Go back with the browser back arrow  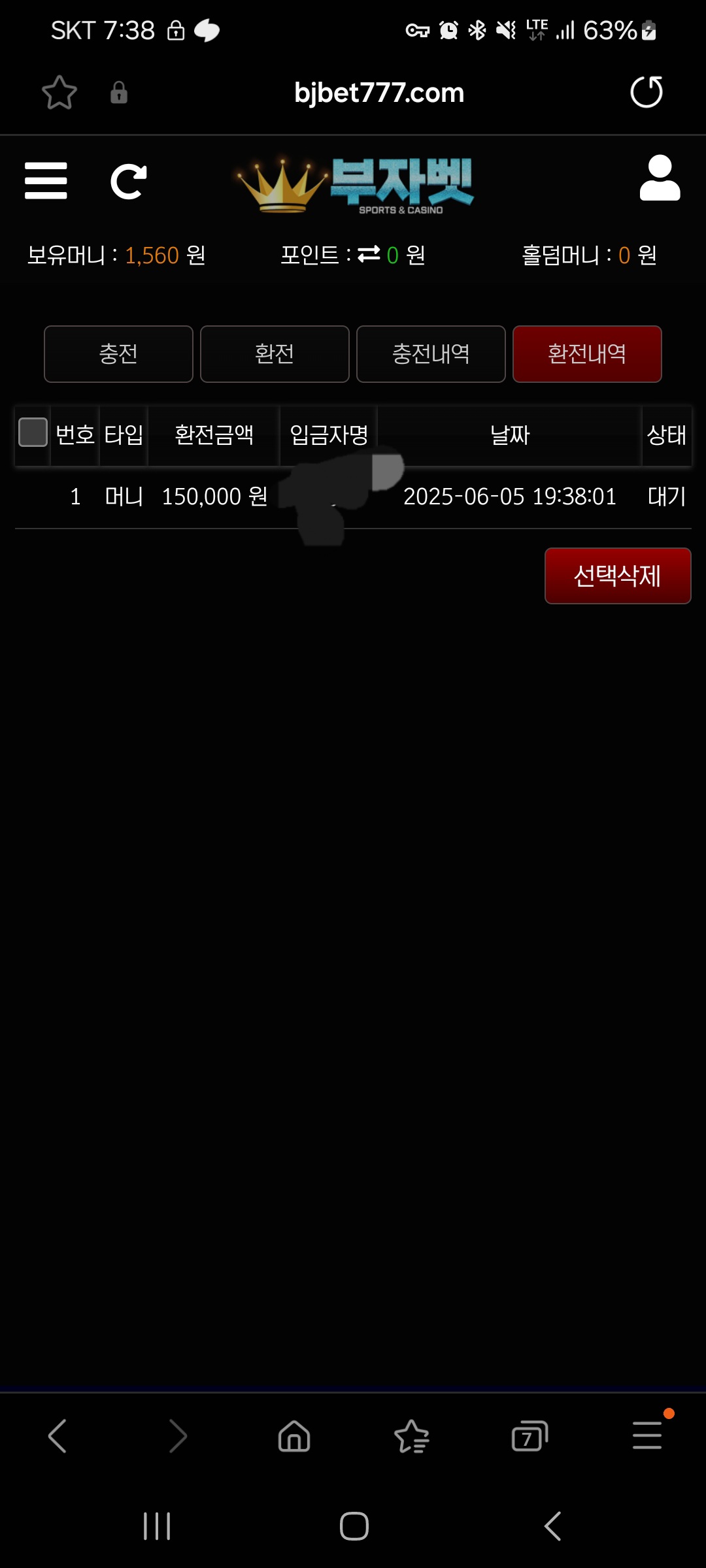click(x=58, y=1435)
